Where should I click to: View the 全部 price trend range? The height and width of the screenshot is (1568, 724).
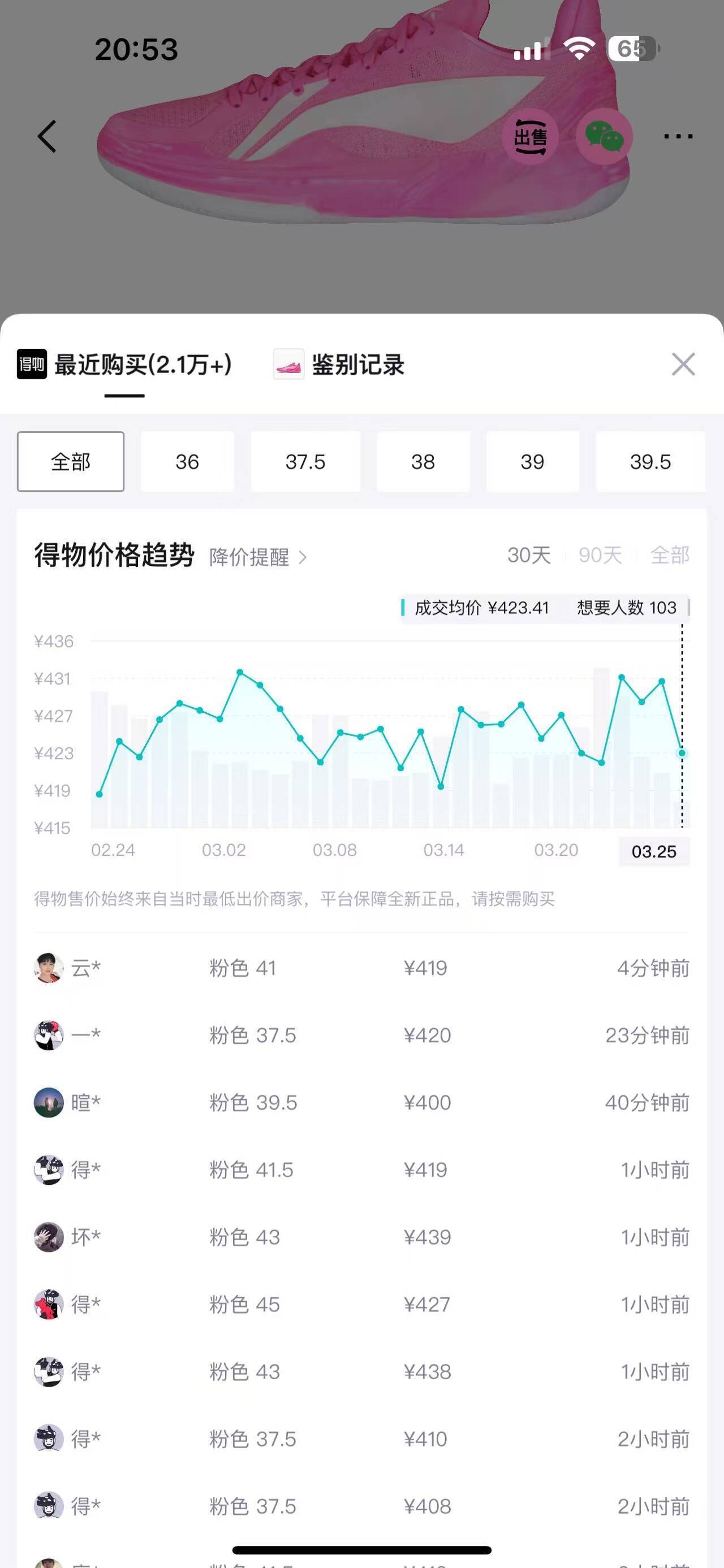click(x=669, y=555)
